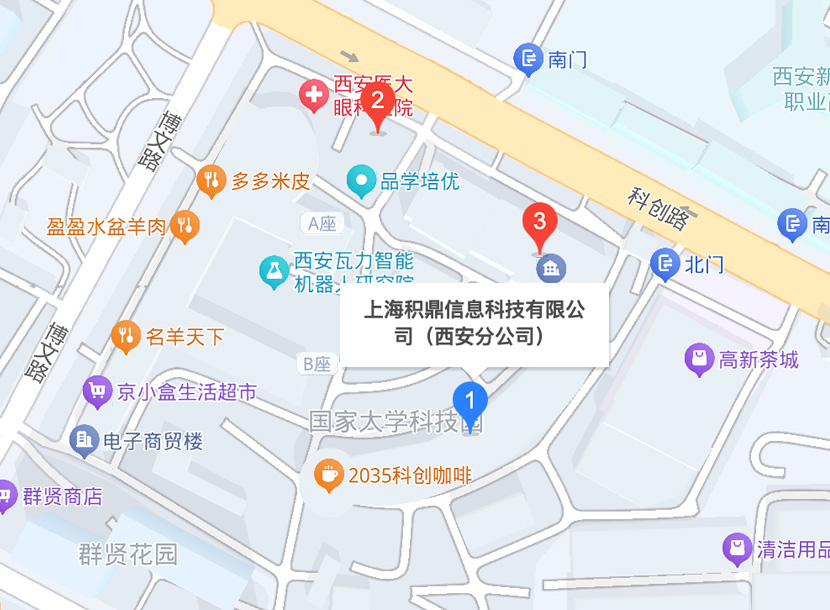The height and width of the screenshot is (610, 830).
Task: Select the 西安瓦力智能机器人研究院 pin
Action: [x=273, y=271]
